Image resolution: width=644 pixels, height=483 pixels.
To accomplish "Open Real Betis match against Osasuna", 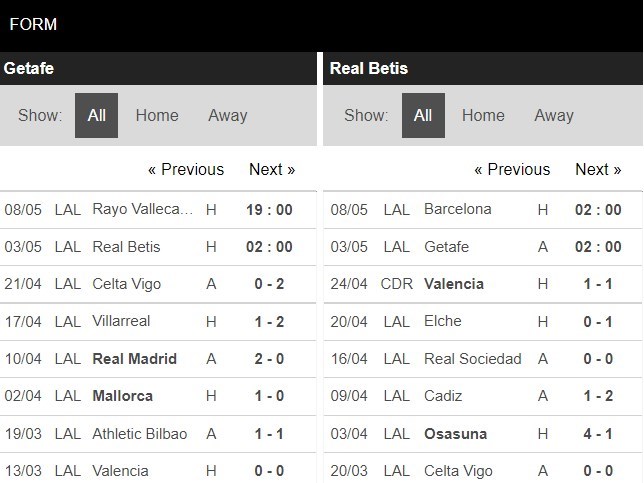I will [458, 433].
